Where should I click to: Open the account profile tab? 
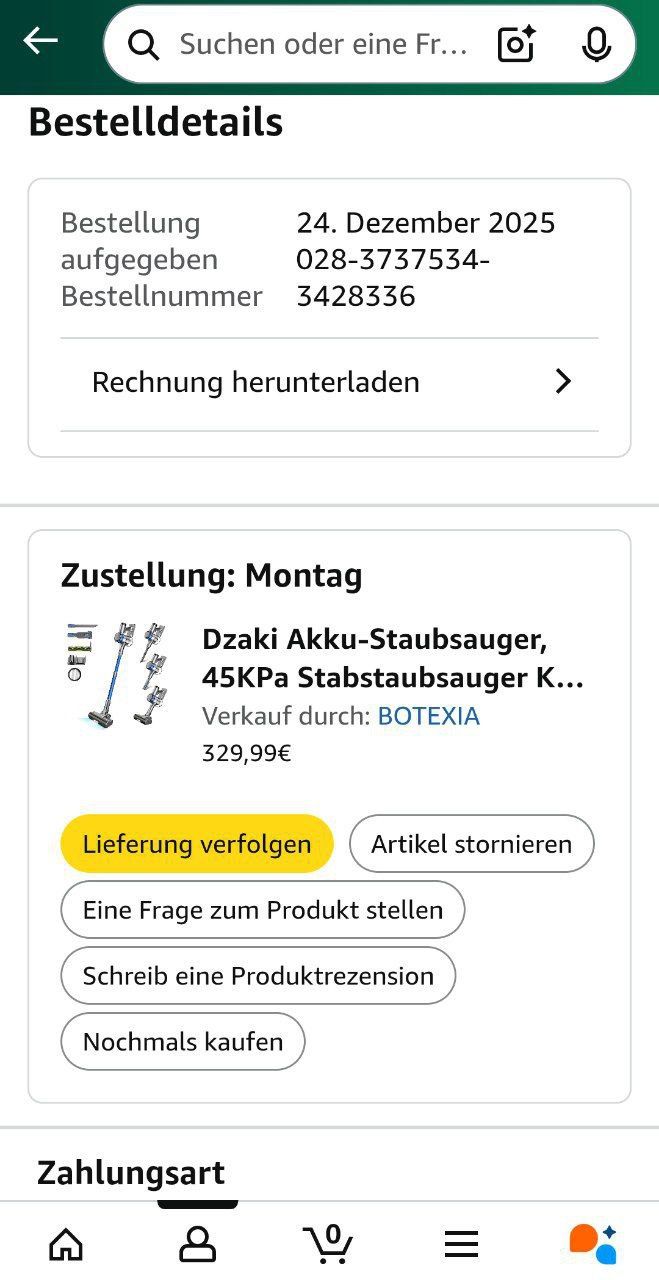197,1244
